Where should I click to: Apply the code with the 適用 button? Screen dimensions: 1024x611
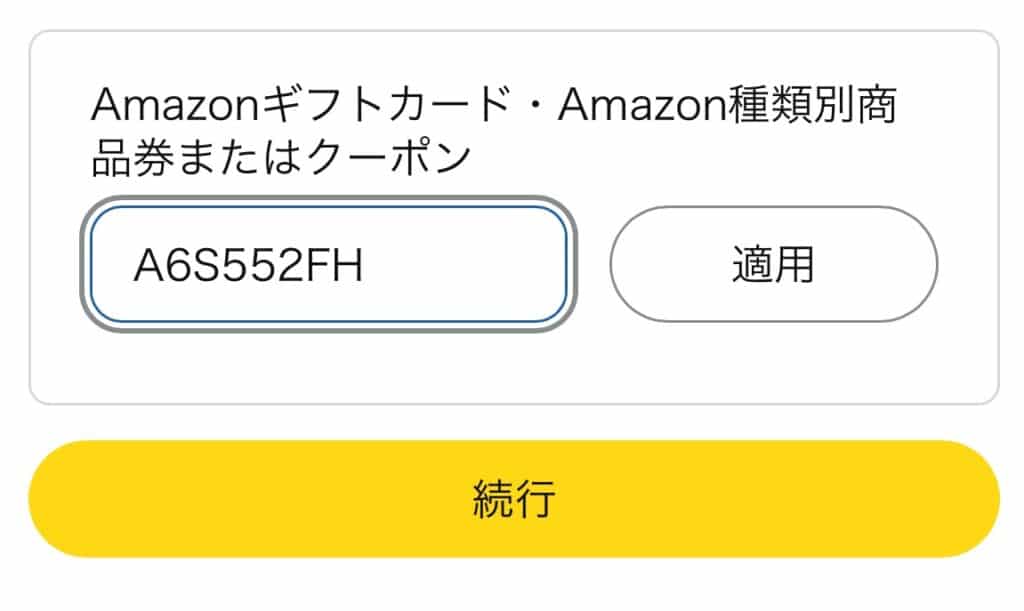pyautogui.click(x=773, y=265)
